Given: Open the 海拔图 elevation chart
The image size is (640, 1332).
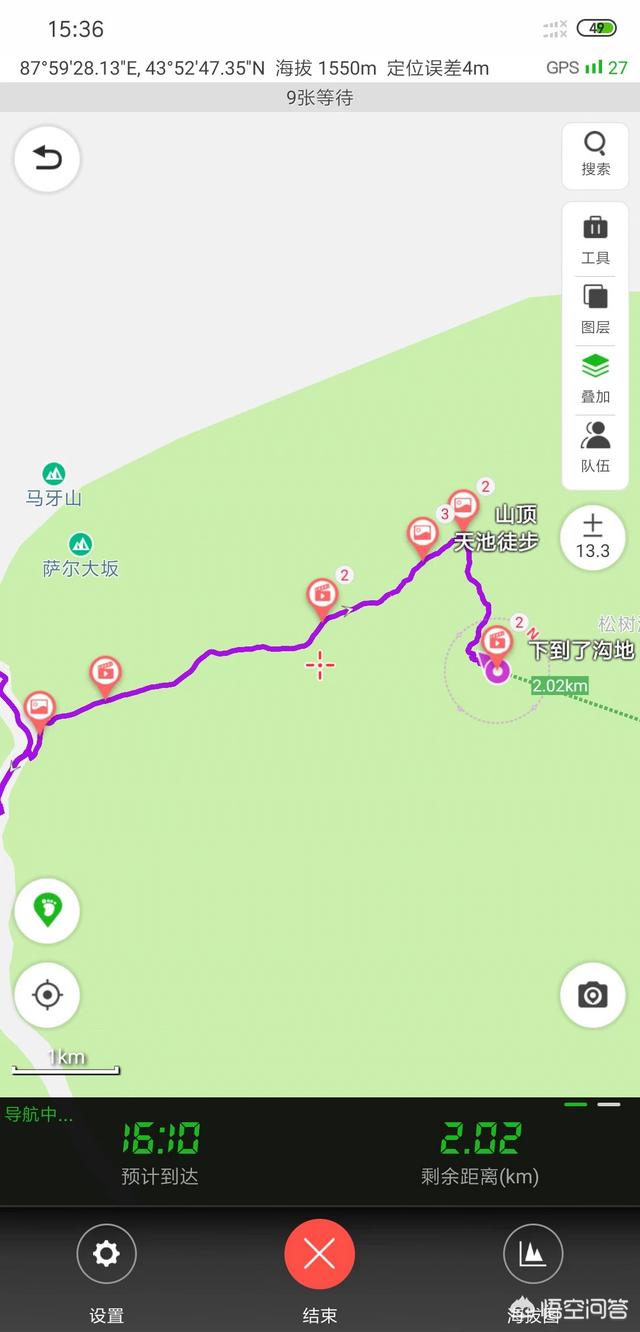Looking at the screenshot, I should coord(532,1255).
